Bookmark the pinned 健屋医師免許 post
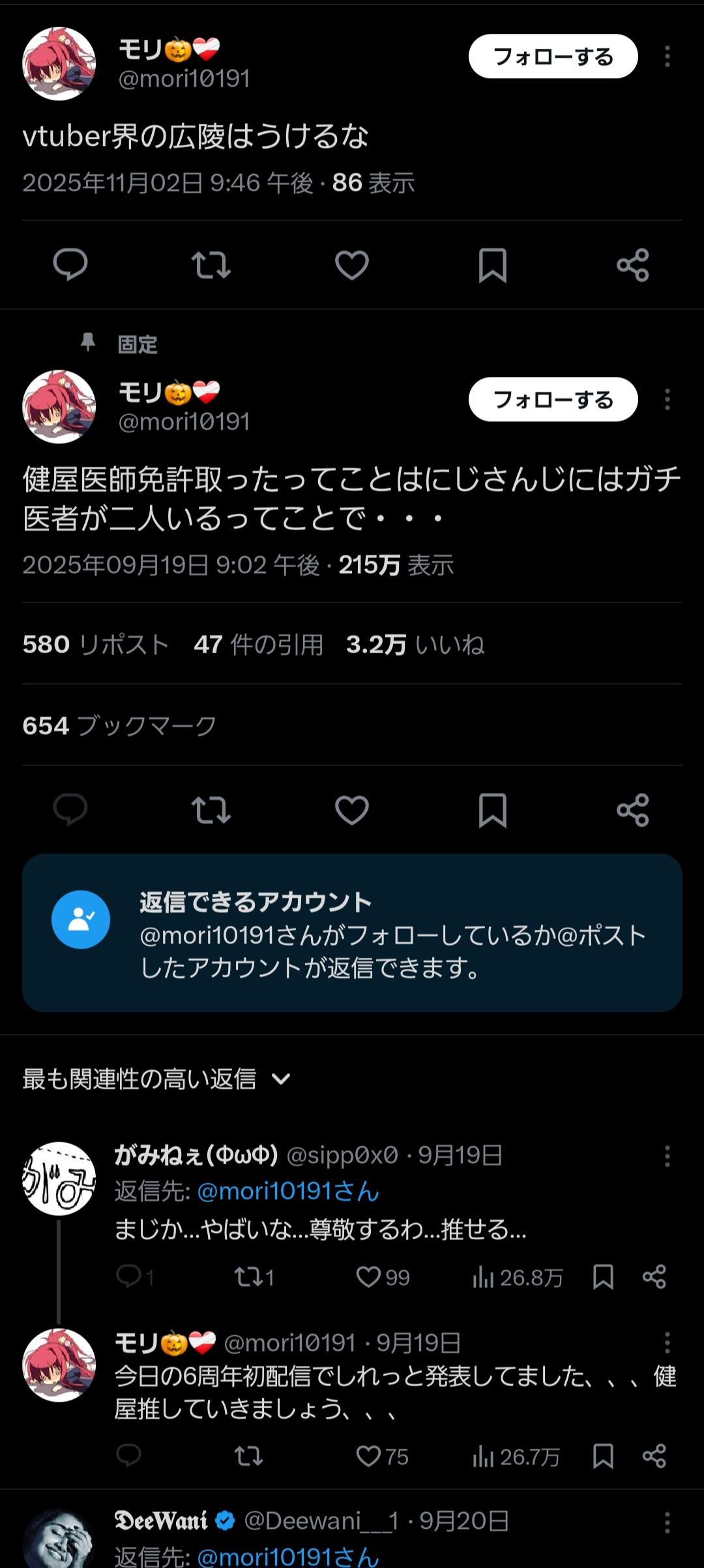Viewport: 704px width, 1568px height. click(492, 810)
